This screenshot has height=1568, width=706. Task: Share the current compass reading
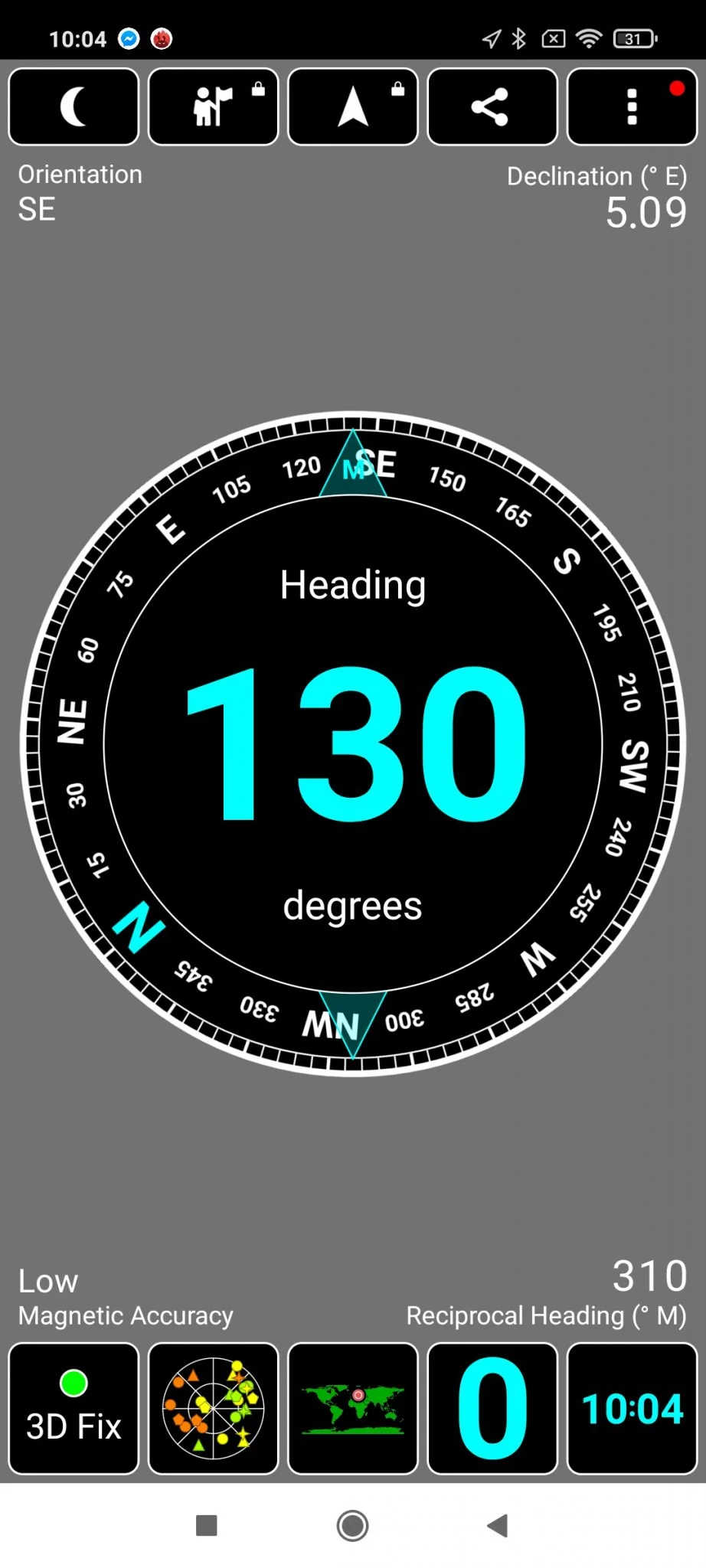492,106
